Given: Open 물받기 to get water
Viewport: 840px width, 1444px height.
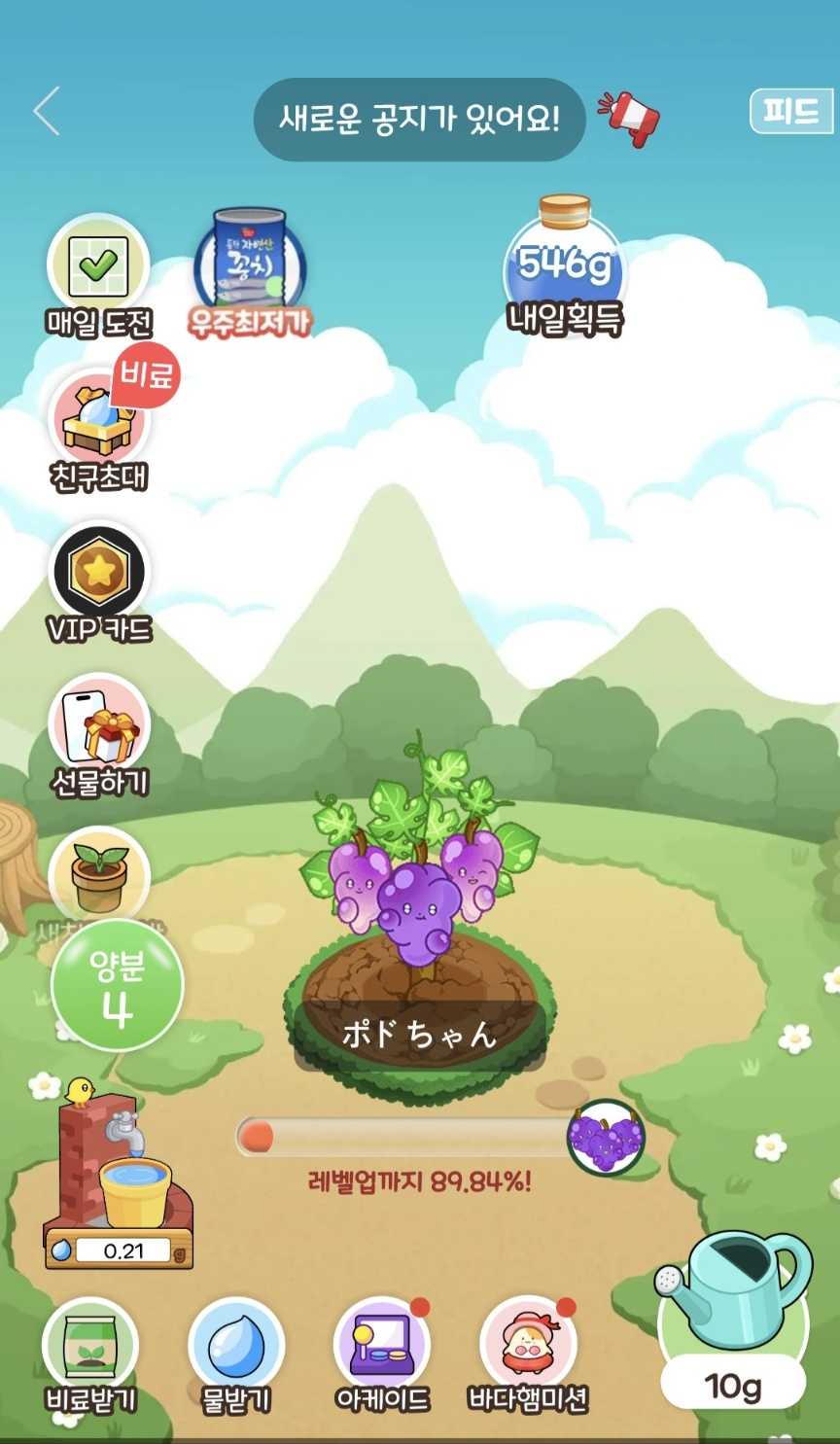Looking at the screenshot, I should [235, 1356].
